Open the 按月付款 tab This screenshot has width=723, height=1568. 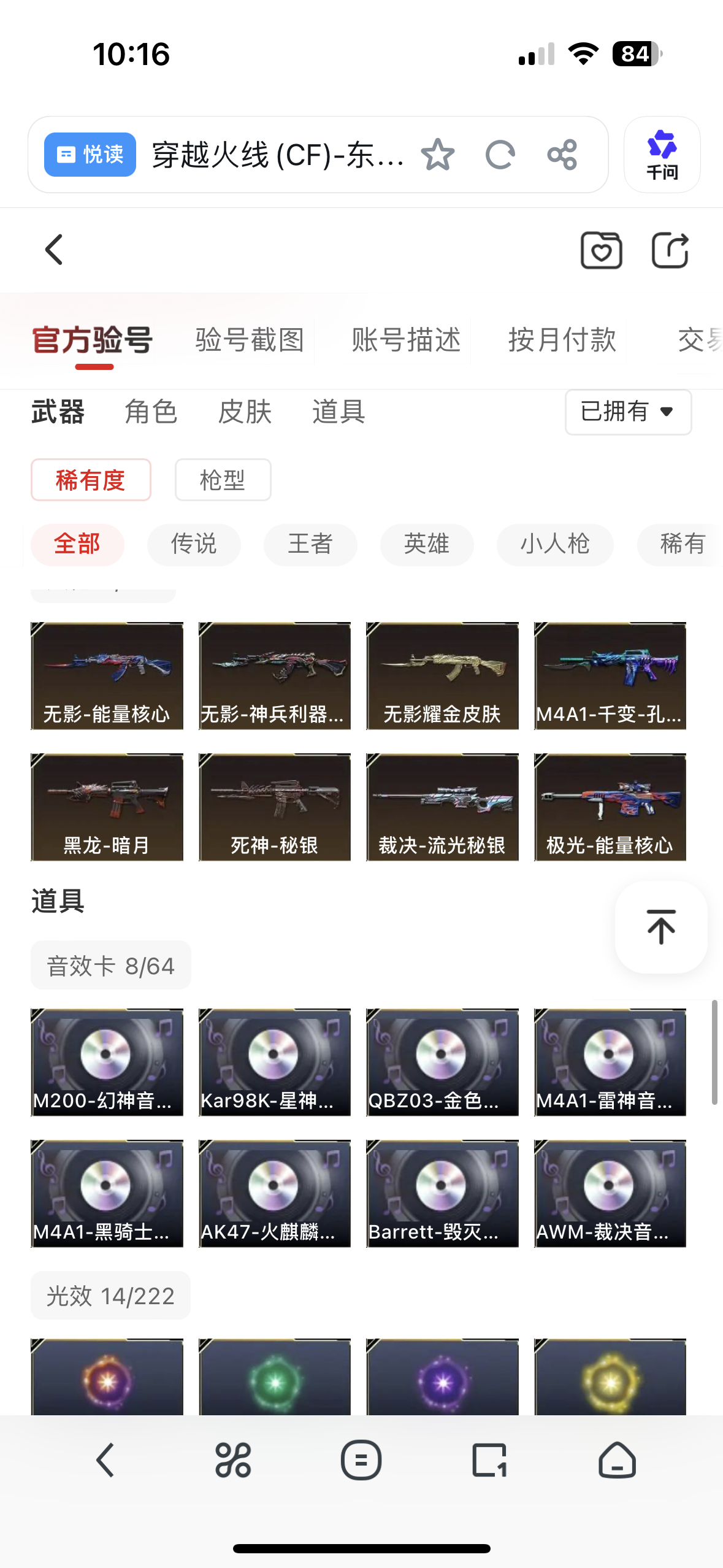click(562, 340)
